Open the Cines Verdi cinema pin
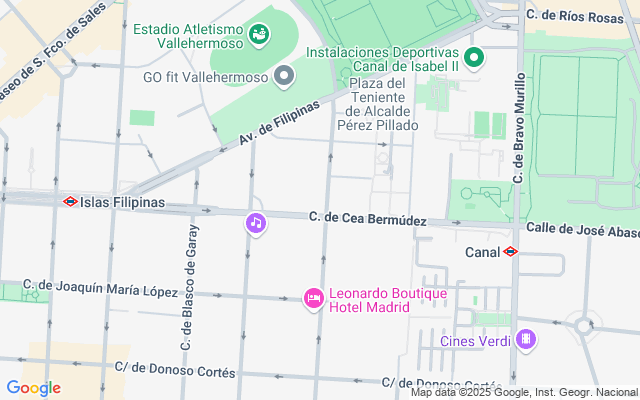The height and width of the screenshot is (400, 640). click(526, 341)
